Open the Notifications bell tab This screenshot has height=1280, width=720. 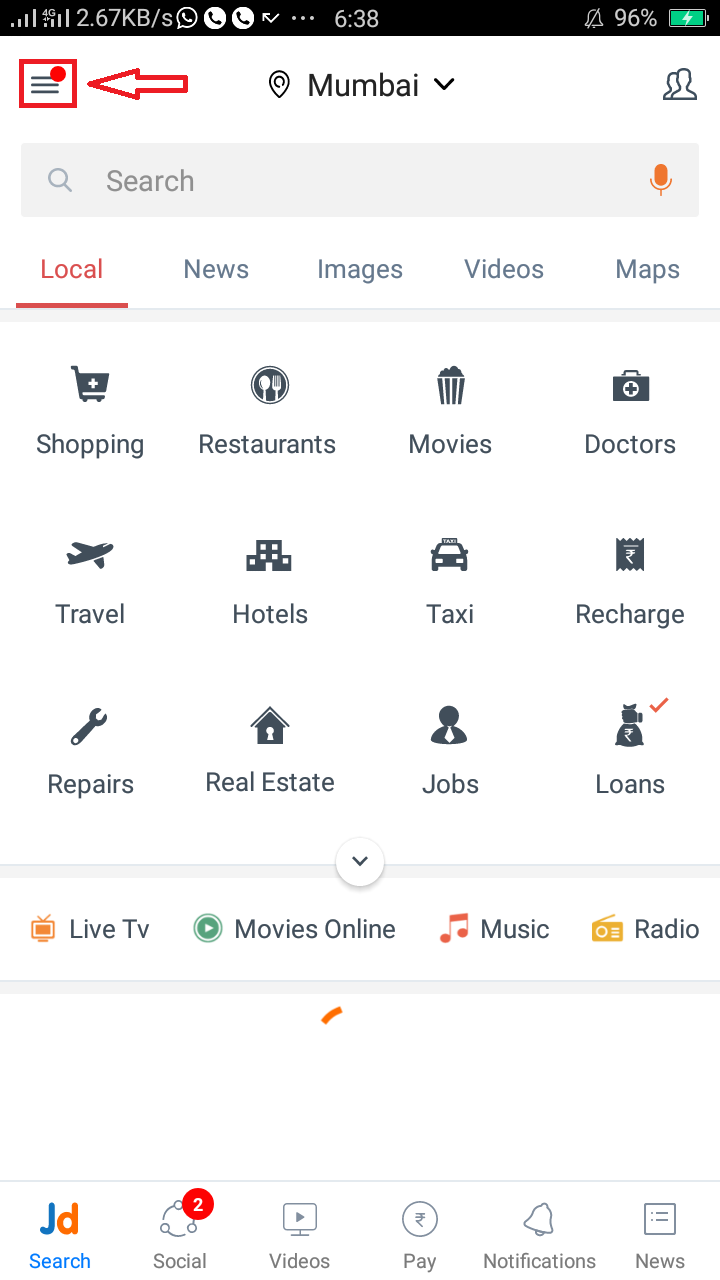pos(540,1232)
